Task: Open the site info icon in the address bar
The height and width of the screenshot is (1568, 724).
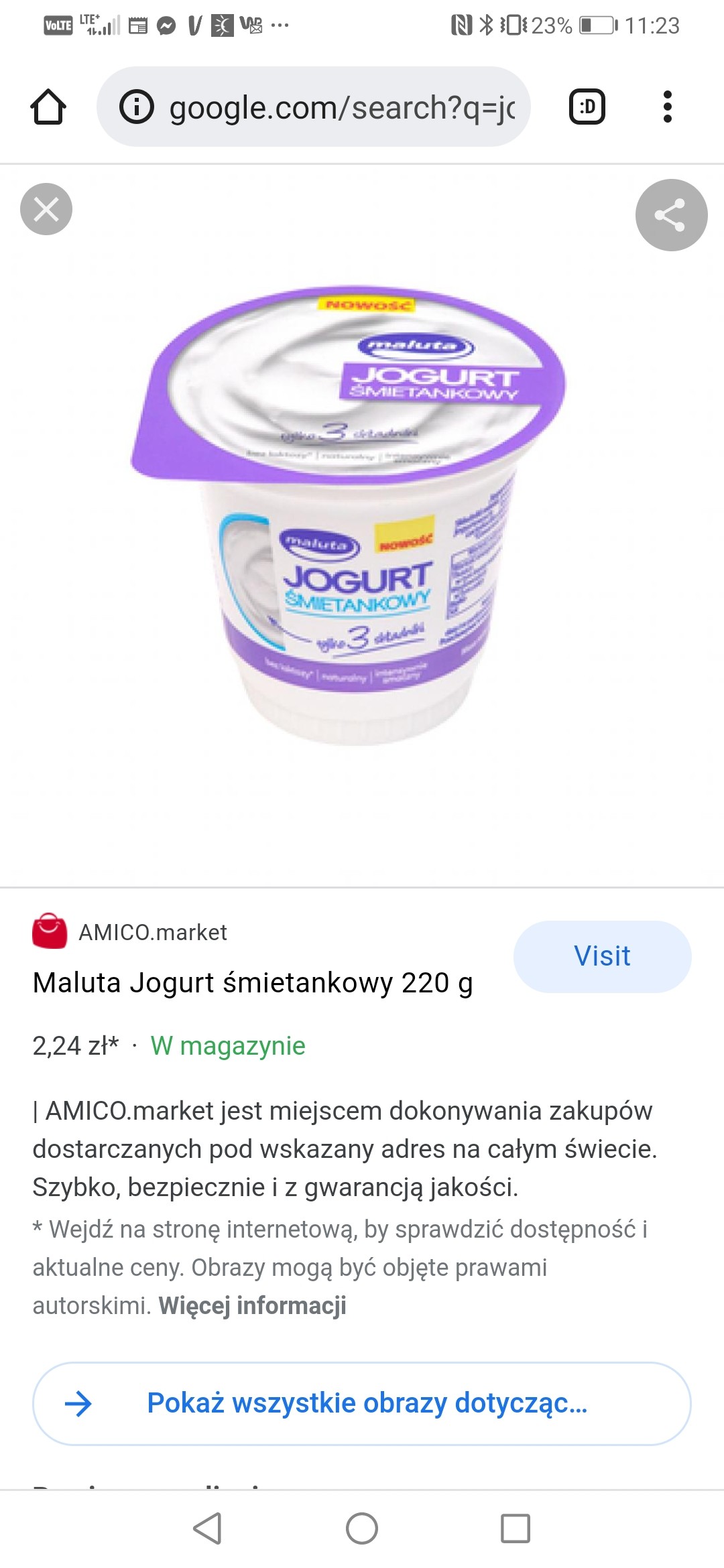Action: point(137,107)
